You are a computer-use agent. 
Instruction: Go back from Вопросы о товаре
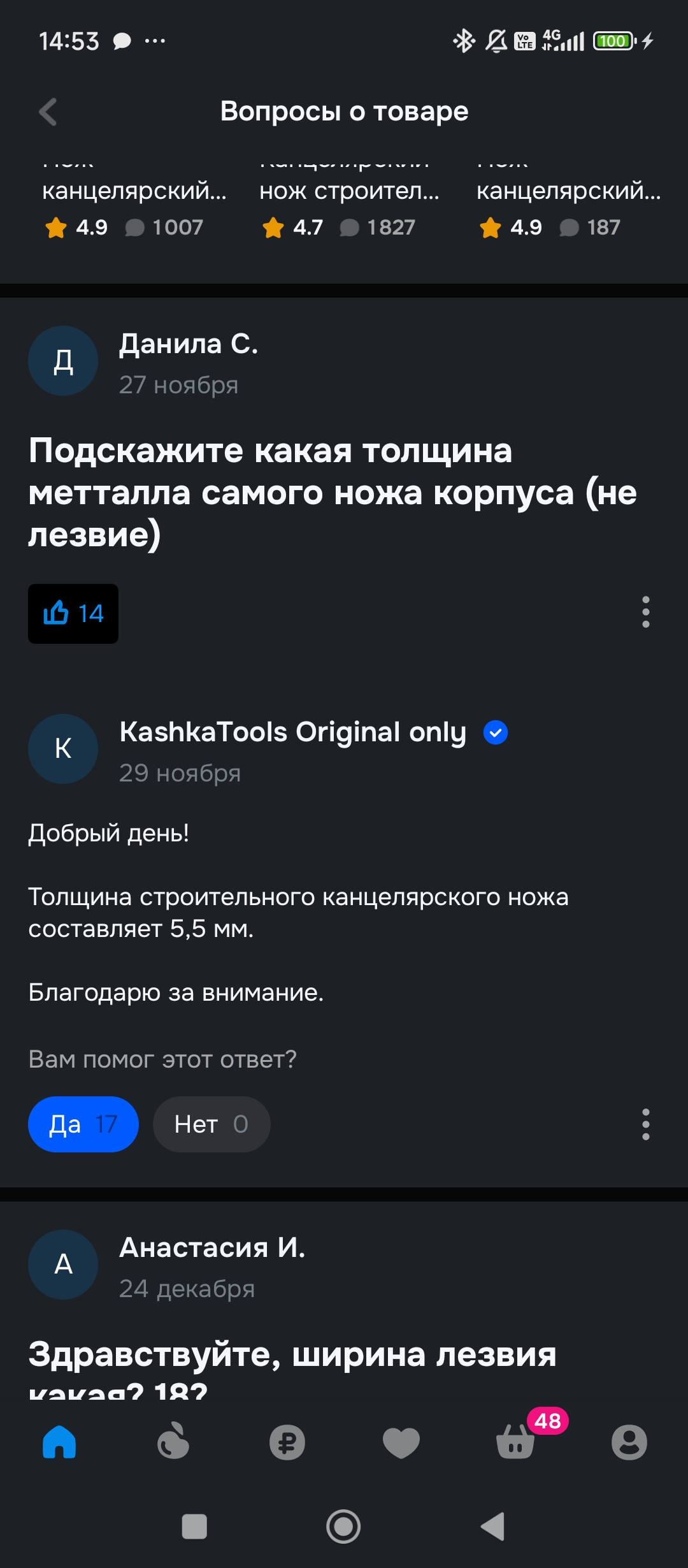pos(48,112)
